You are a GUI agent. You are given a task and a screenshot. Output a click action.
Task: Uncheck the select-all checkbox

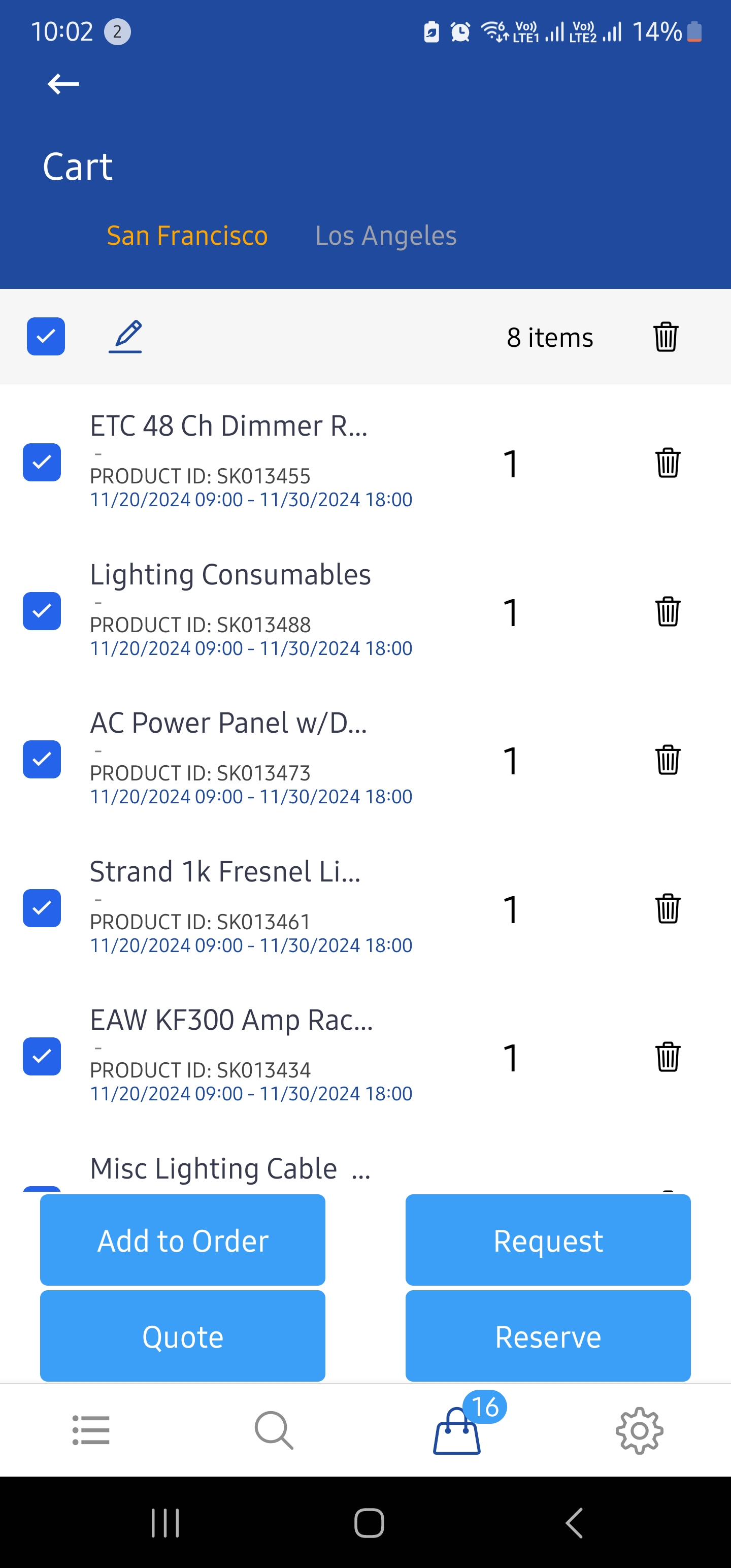46,337
